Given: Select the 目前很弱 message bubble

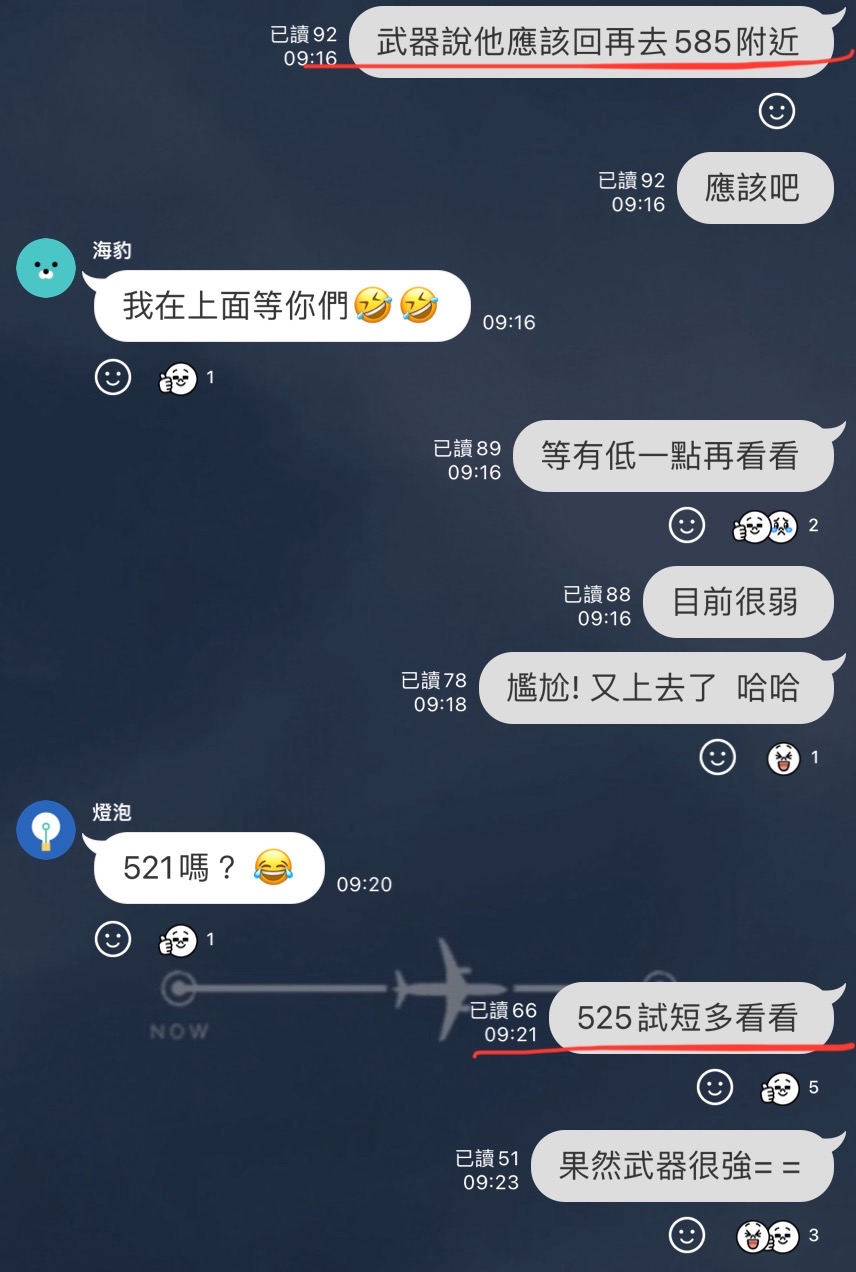Looking at the screenshot, I should (738, 602).
